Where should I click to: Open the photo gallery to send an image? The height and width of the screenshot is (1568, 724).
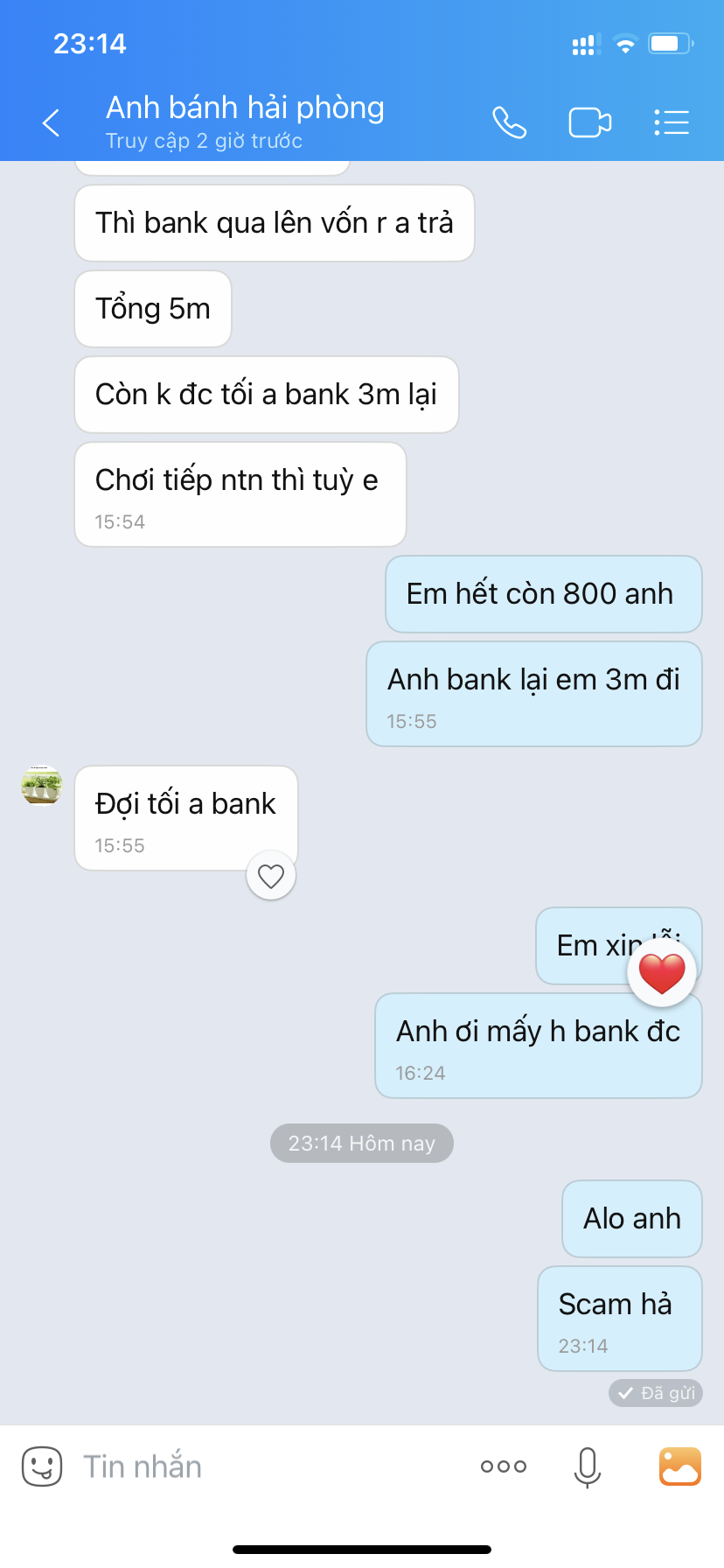pos(679,1466)
